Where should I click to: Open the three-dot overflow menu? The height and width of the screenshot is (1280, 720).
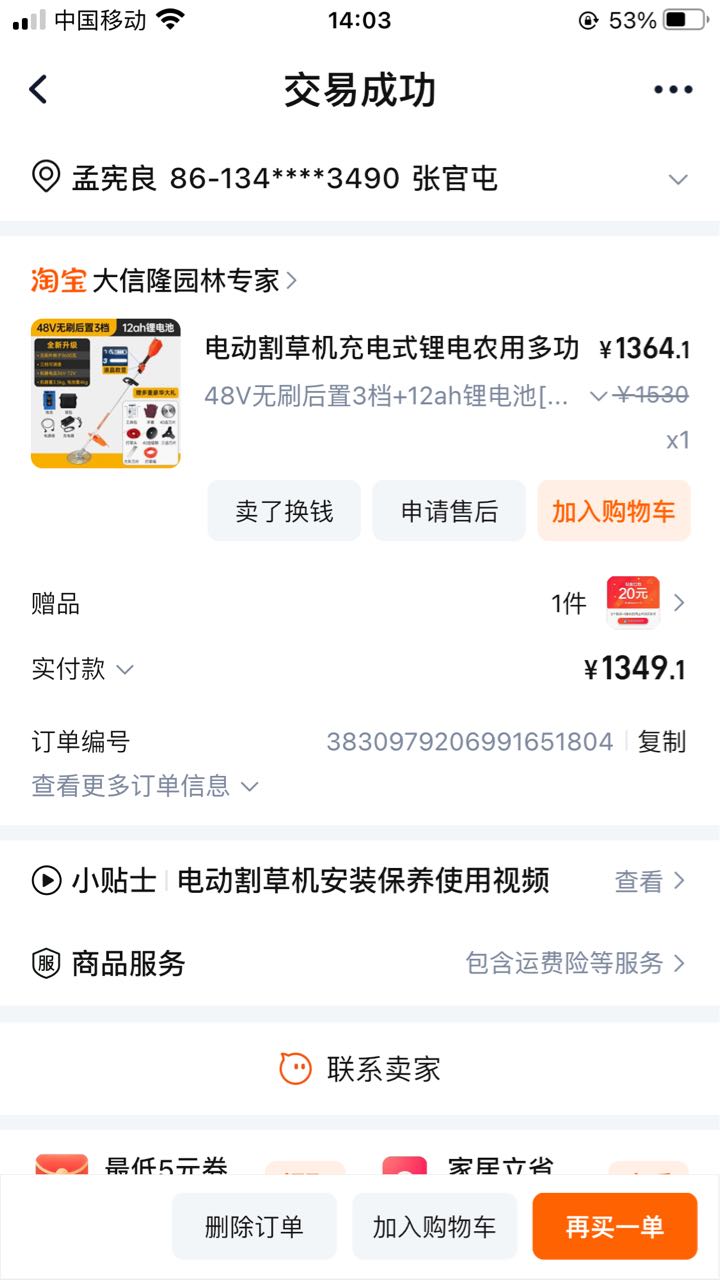[x=673, y=90]
